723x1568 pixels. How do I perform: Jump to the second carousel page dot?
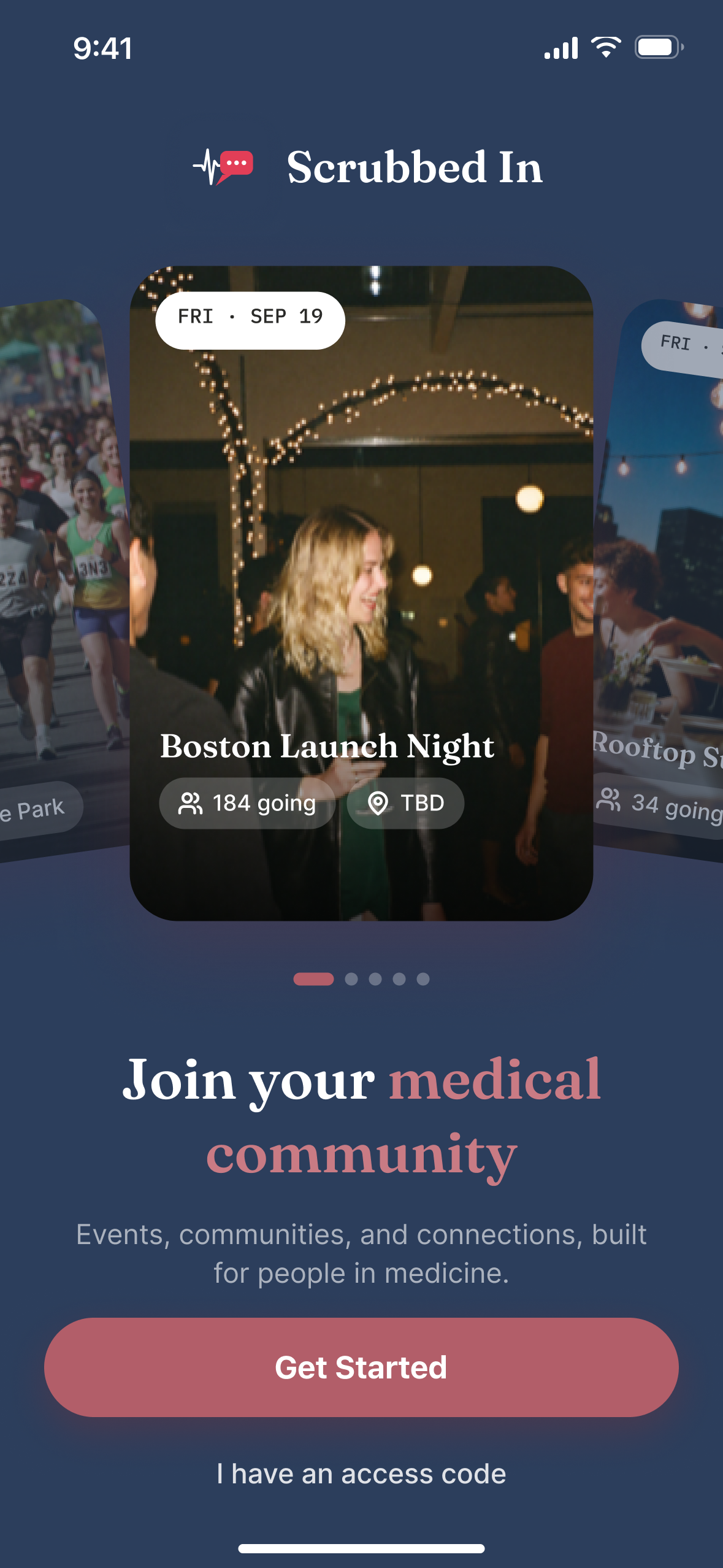pyautogui.click(x=351, y=979)
